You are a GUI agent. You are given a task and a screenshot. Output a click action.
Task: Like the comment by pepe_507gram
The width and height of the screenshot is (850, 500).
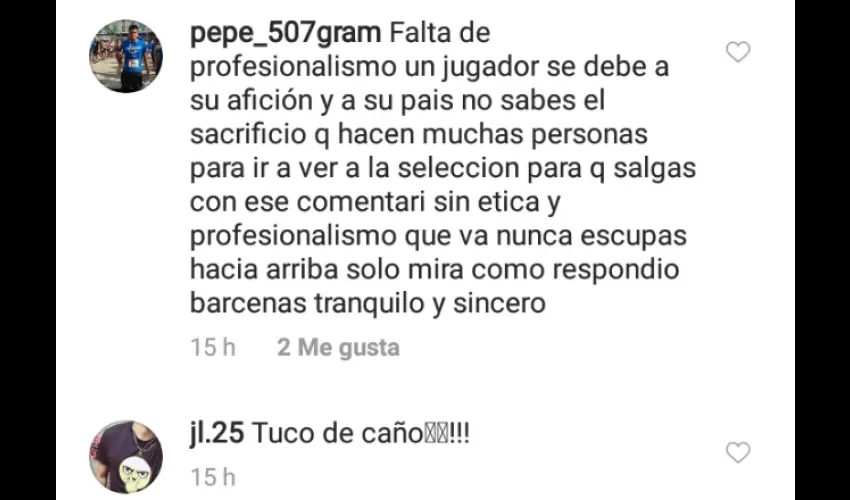click(x=738, y=52)
